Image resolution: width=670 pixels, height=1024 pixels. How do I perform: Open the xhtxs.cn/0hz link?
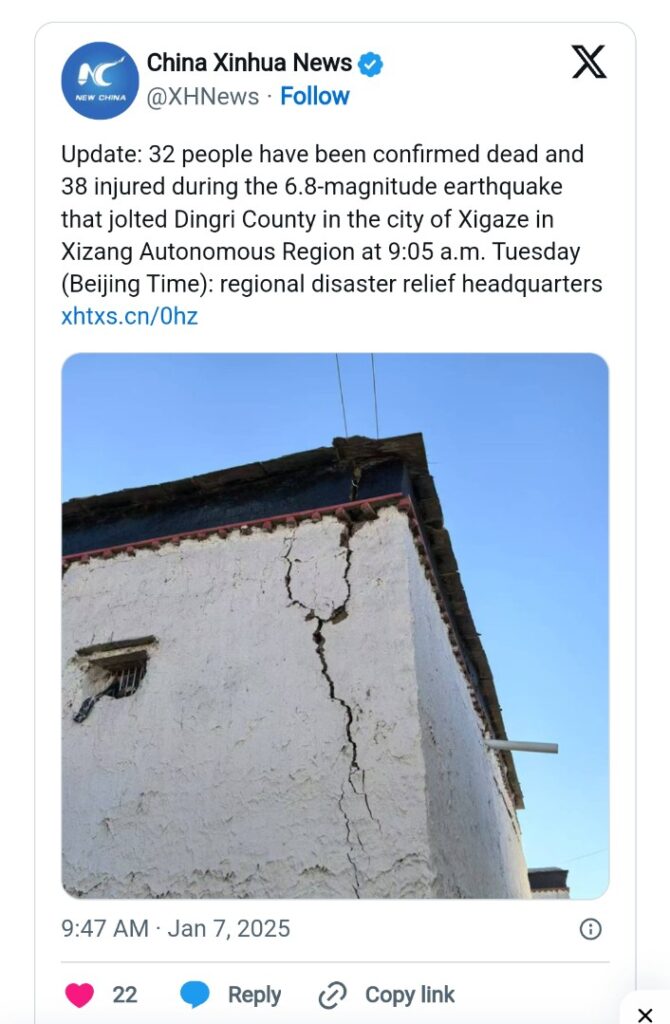(129, 317)
